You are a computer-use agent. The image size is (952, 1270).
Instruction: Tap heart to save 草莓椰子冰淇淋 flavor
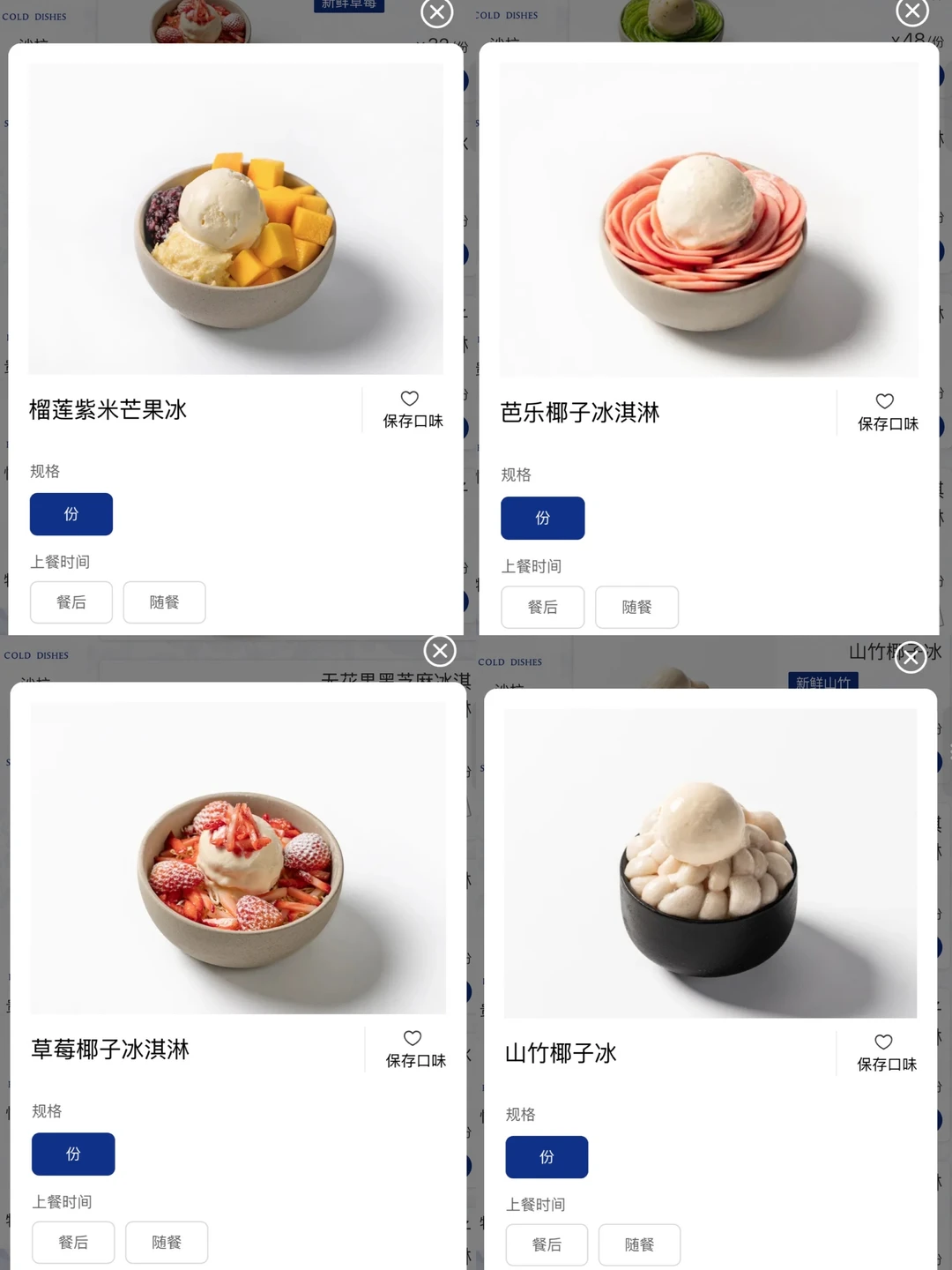click(x=411, y=1038)
